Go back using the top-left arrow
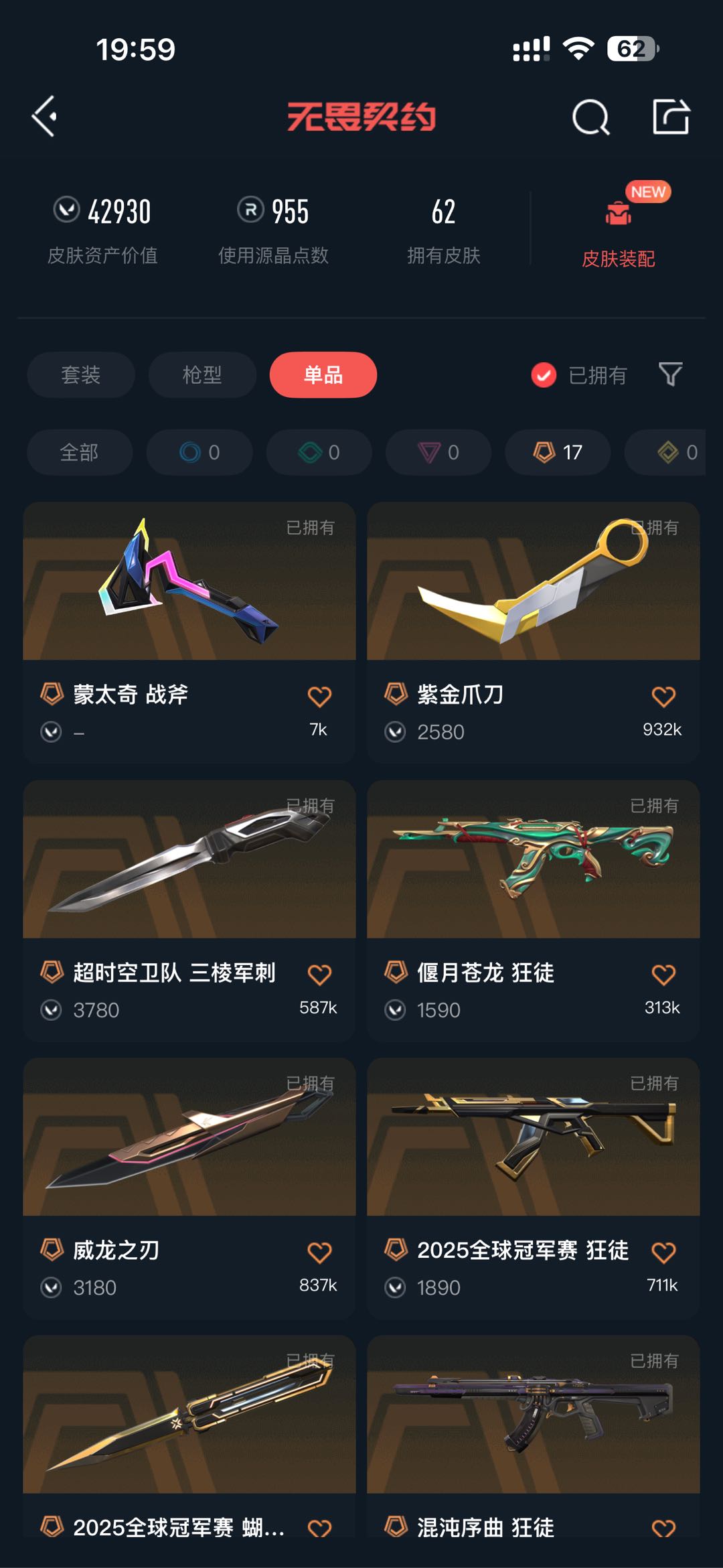Screen dimensions: 723x1568 (44, 117)
